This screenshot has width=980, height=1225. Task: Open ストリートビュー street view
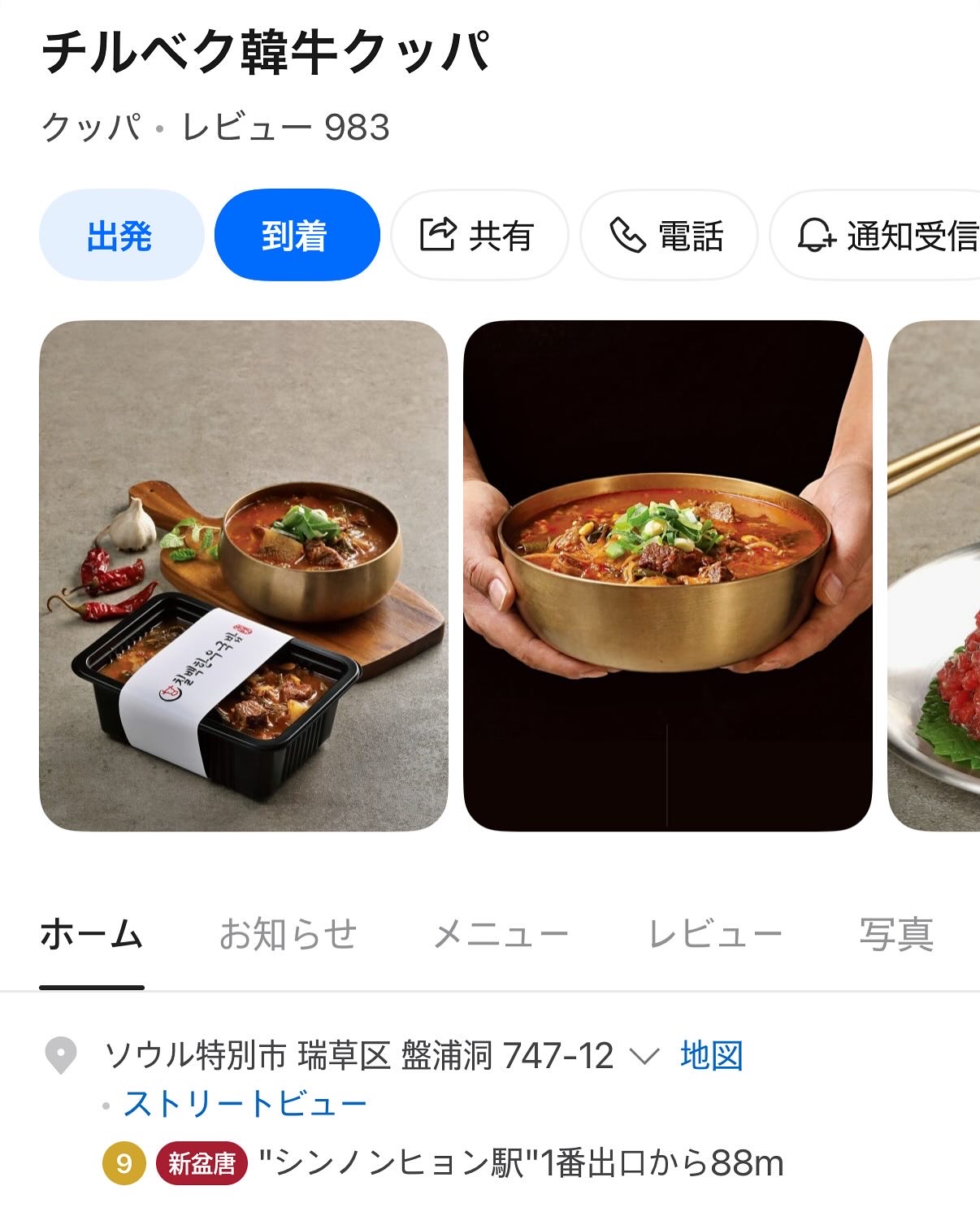click(x=245, y=1104)
